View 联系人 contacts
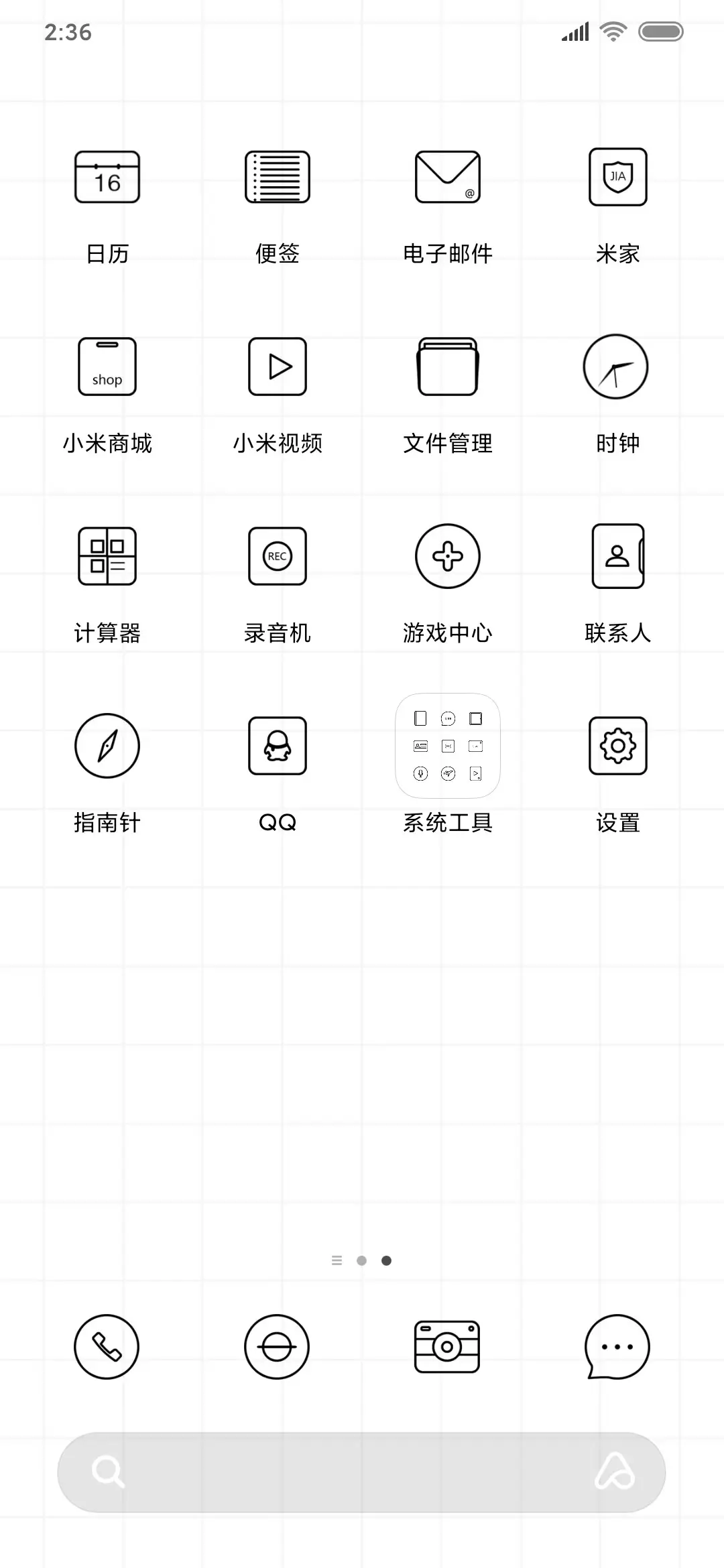The width and height of the screenshot is (724, 1568). (x=617, y=556)
